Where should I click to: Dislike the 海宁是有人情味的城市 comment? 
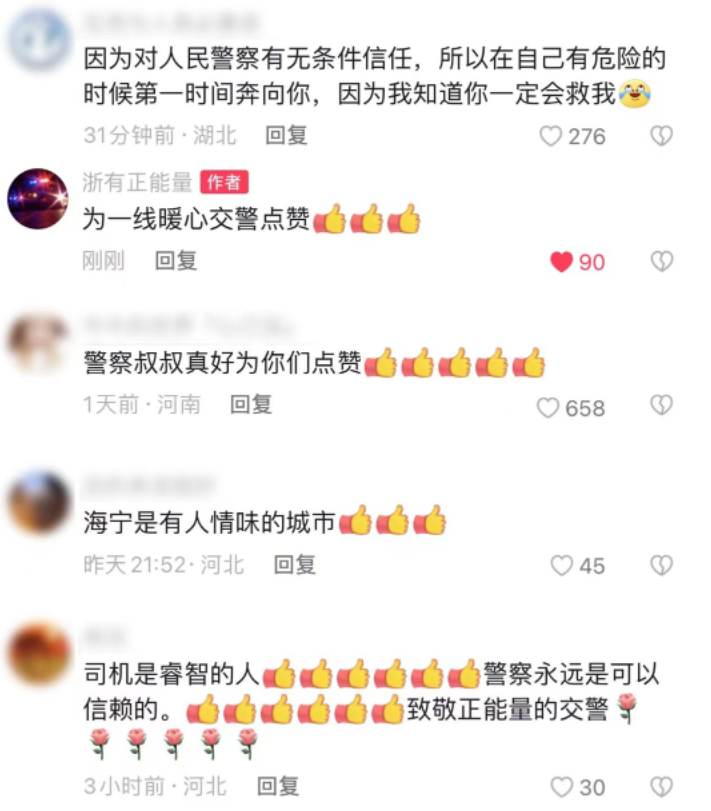click(661, 566)
